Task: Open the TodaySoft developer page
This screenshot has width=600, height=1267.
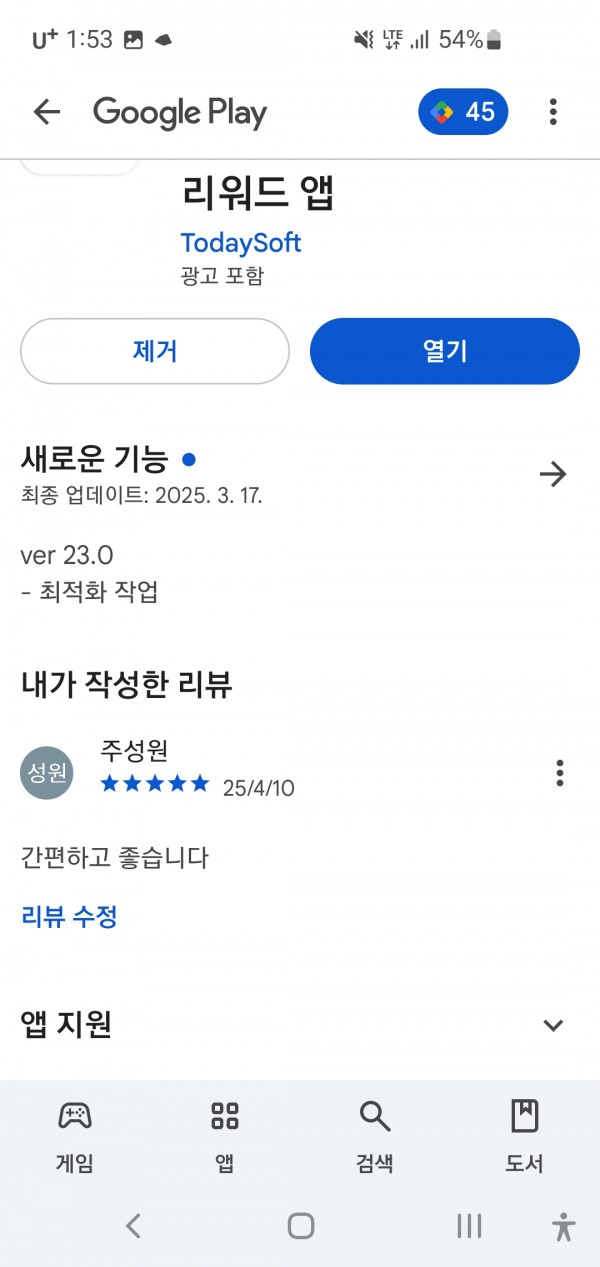Action: (241, 242)
